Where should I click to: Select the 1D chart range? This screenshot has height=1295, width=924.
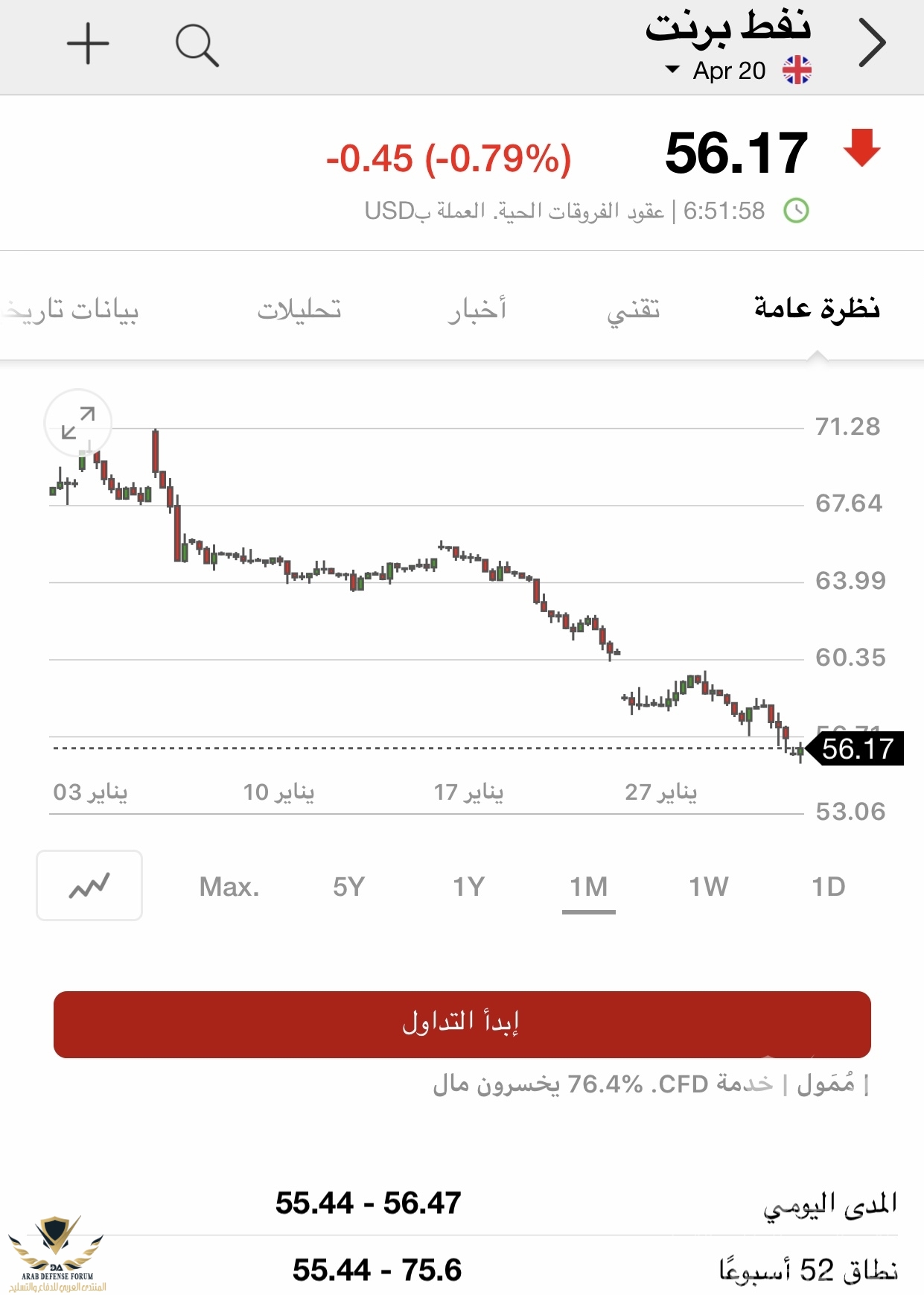[828, 886]
